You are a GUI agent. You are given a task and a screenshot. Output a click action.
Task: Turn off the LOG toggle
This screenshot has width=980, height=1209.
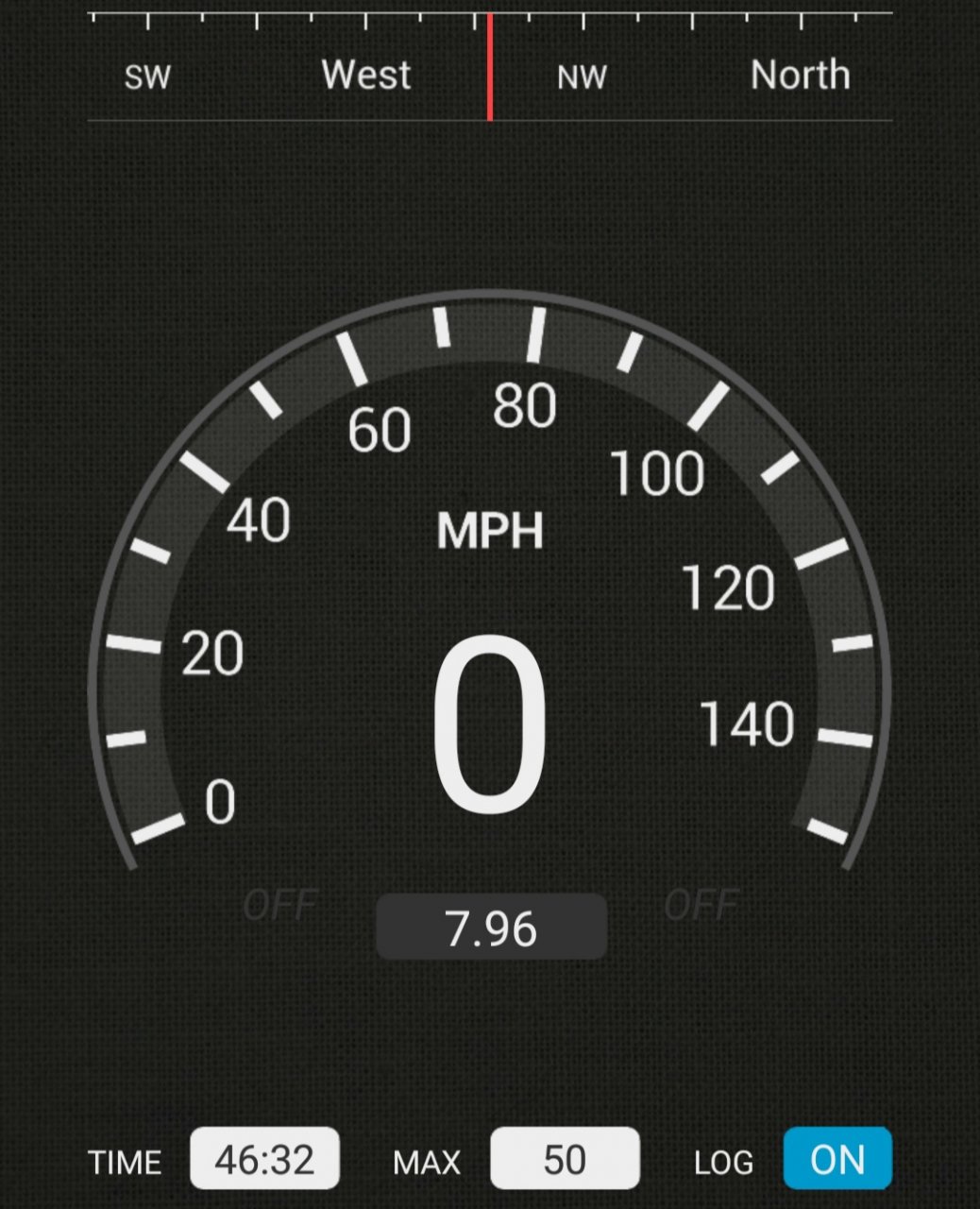[x=836, y=1158]
